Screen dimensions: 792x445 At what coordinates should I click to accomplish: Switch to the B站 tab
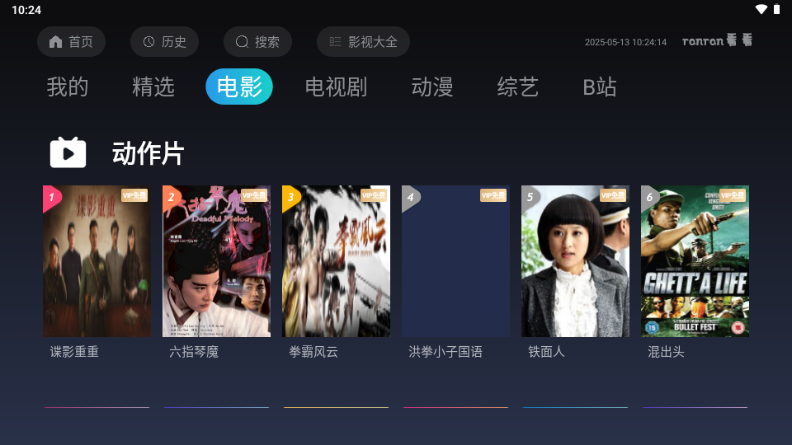599,87
